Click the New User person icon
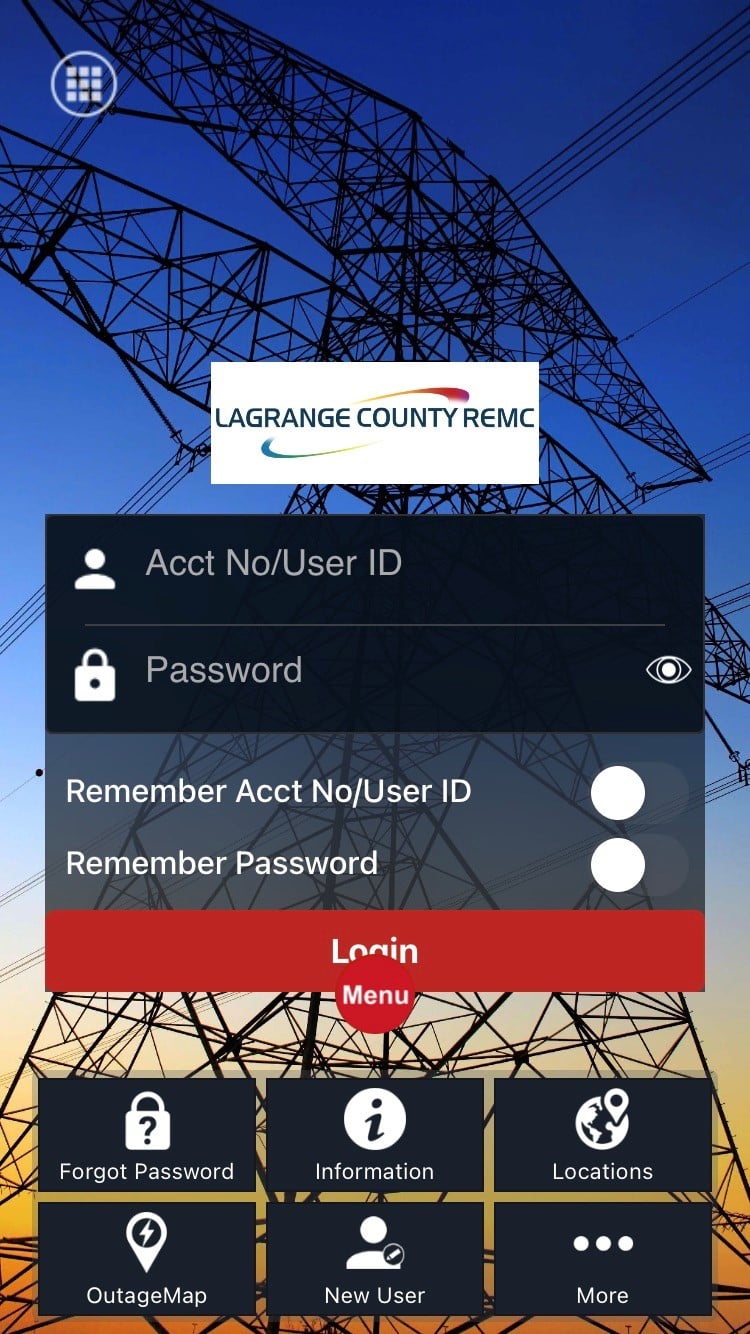 375,1242
